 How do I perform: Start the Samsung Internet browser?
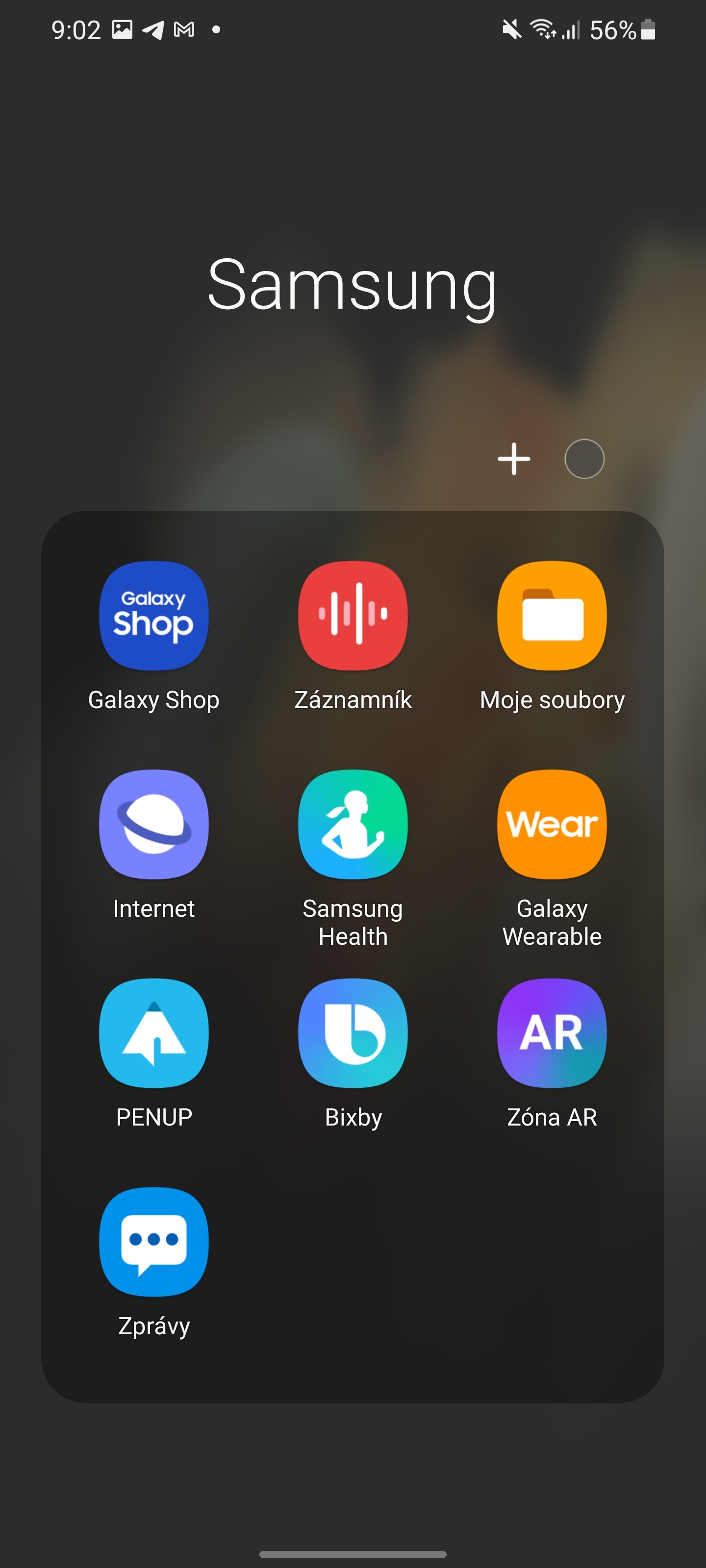pyautogui.click(x=153, y=824)
